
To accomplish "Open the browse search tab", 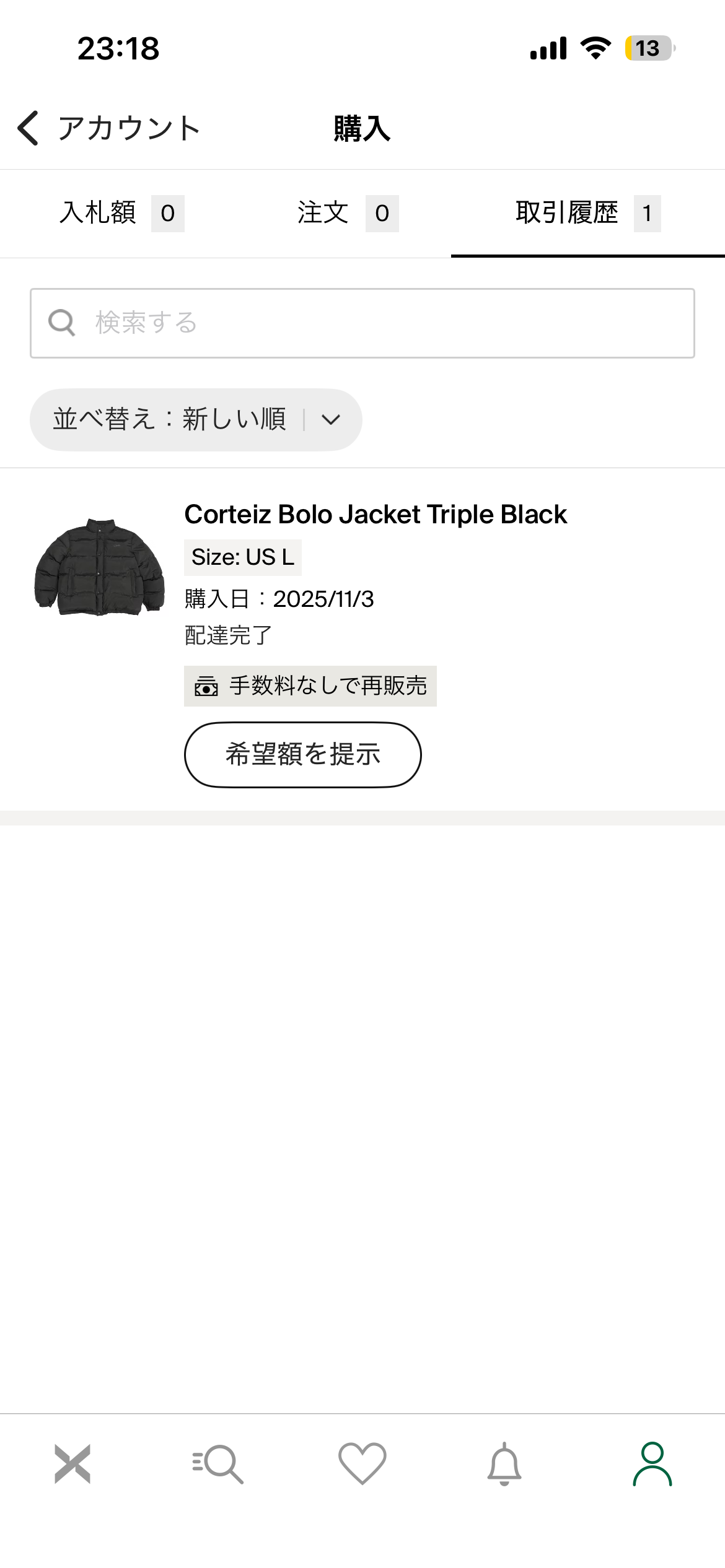I will (217, 1464).
